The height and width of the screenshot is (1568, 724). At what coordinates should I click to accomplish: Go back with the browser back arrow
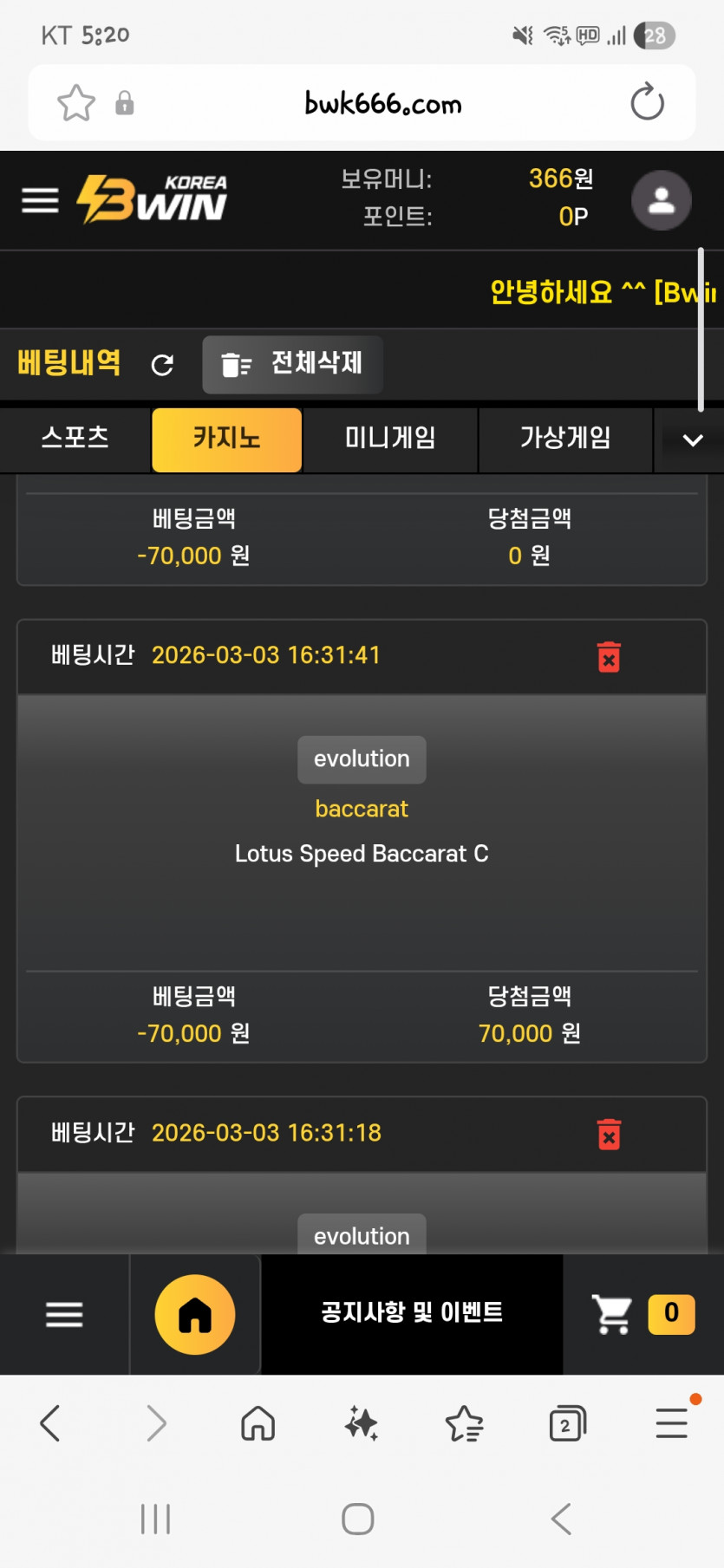[x=50, y=1423]
